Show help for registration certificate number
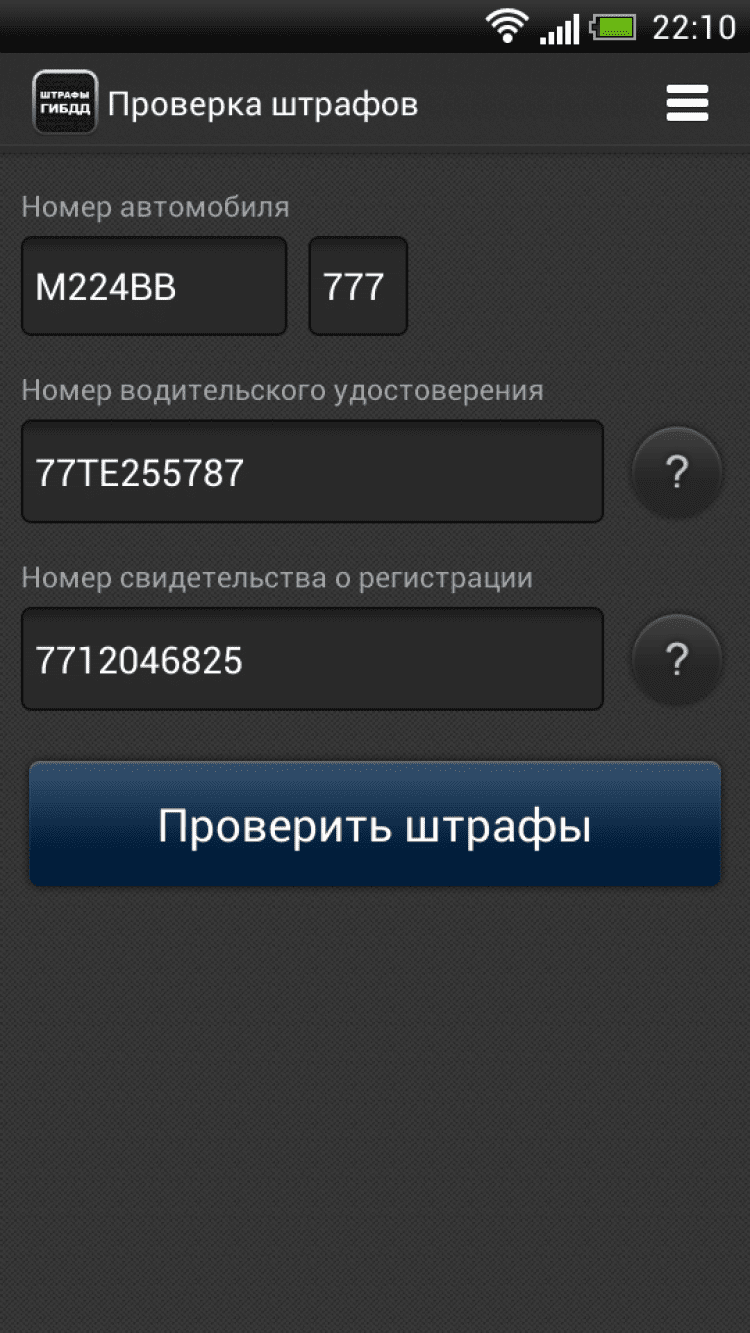750x1333 pixels. click(x=677, y=660)
